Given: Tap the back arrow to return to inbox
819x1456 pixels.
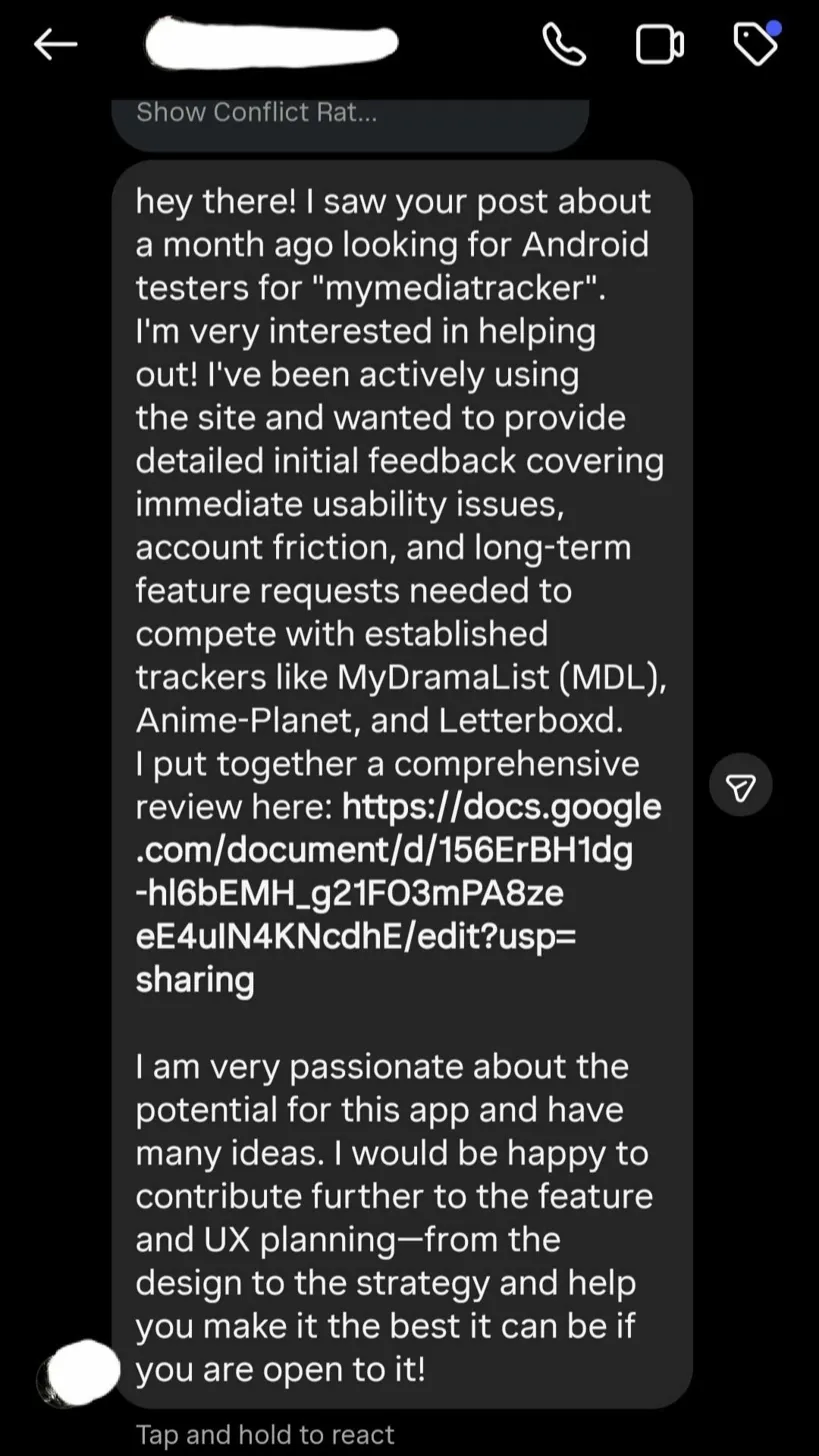Looking at the screenshot, I should point(56,44).
